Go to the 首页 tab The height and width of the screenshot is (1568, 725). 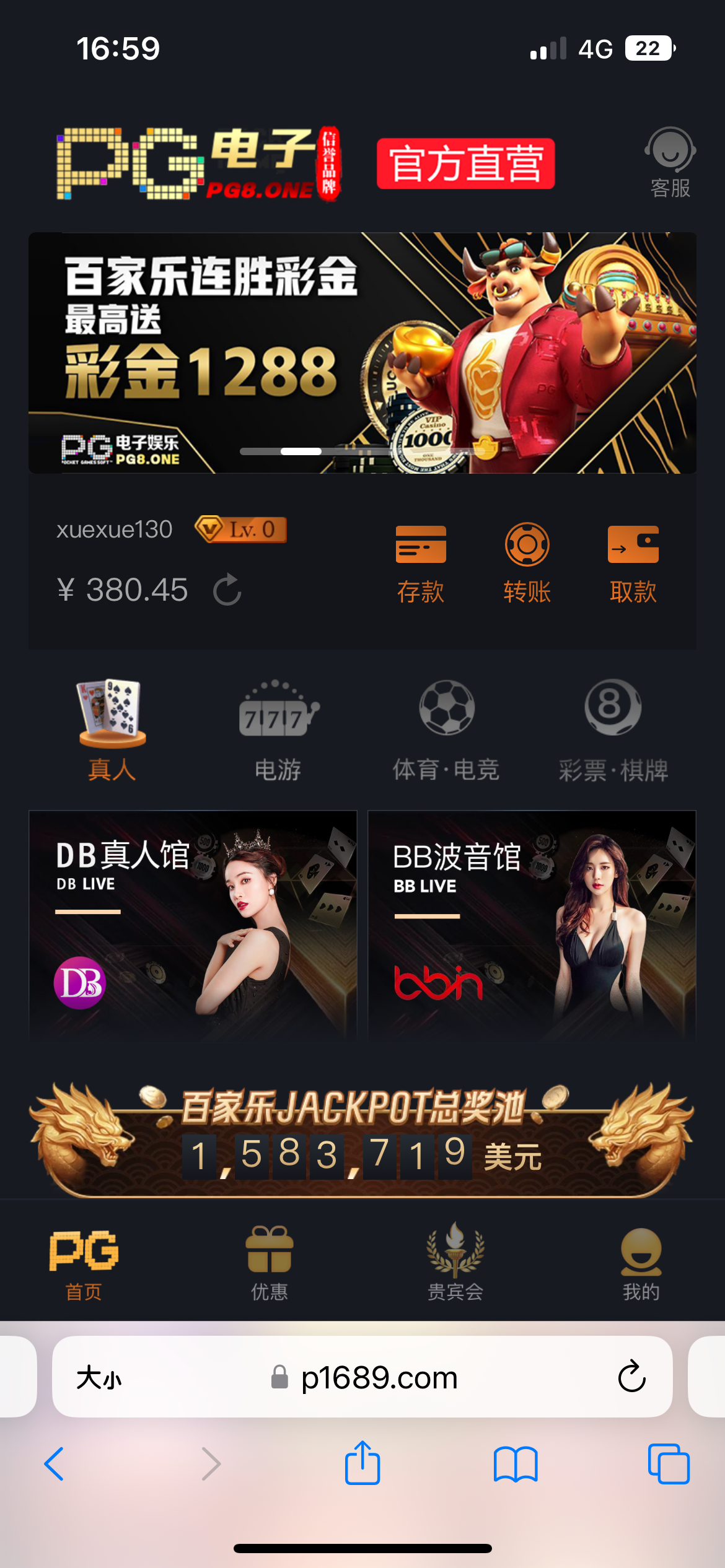click(84, 1264)
